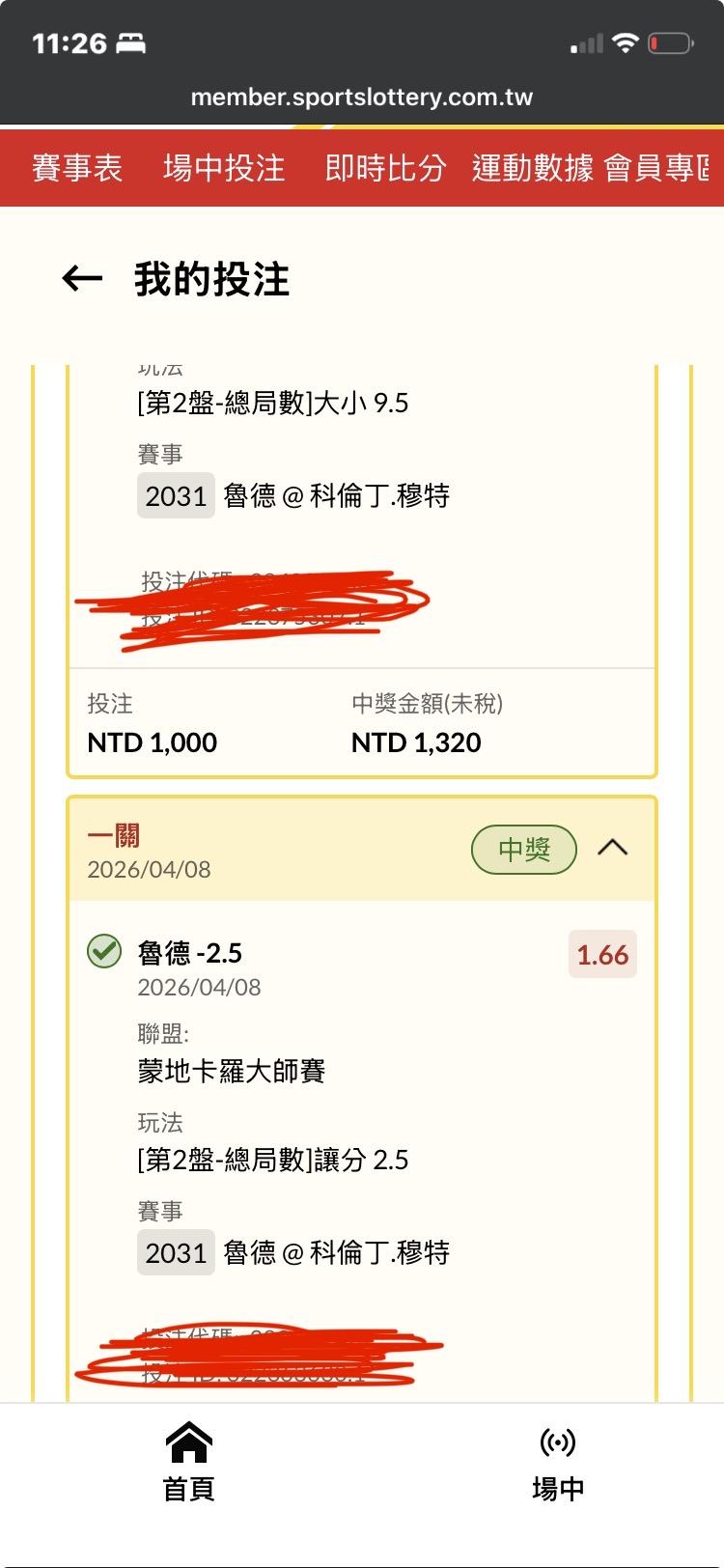The height and width of the screenshot is (1568, 724).
Task: Open the 會員專區 tab
Action: [x=661, y=169]
